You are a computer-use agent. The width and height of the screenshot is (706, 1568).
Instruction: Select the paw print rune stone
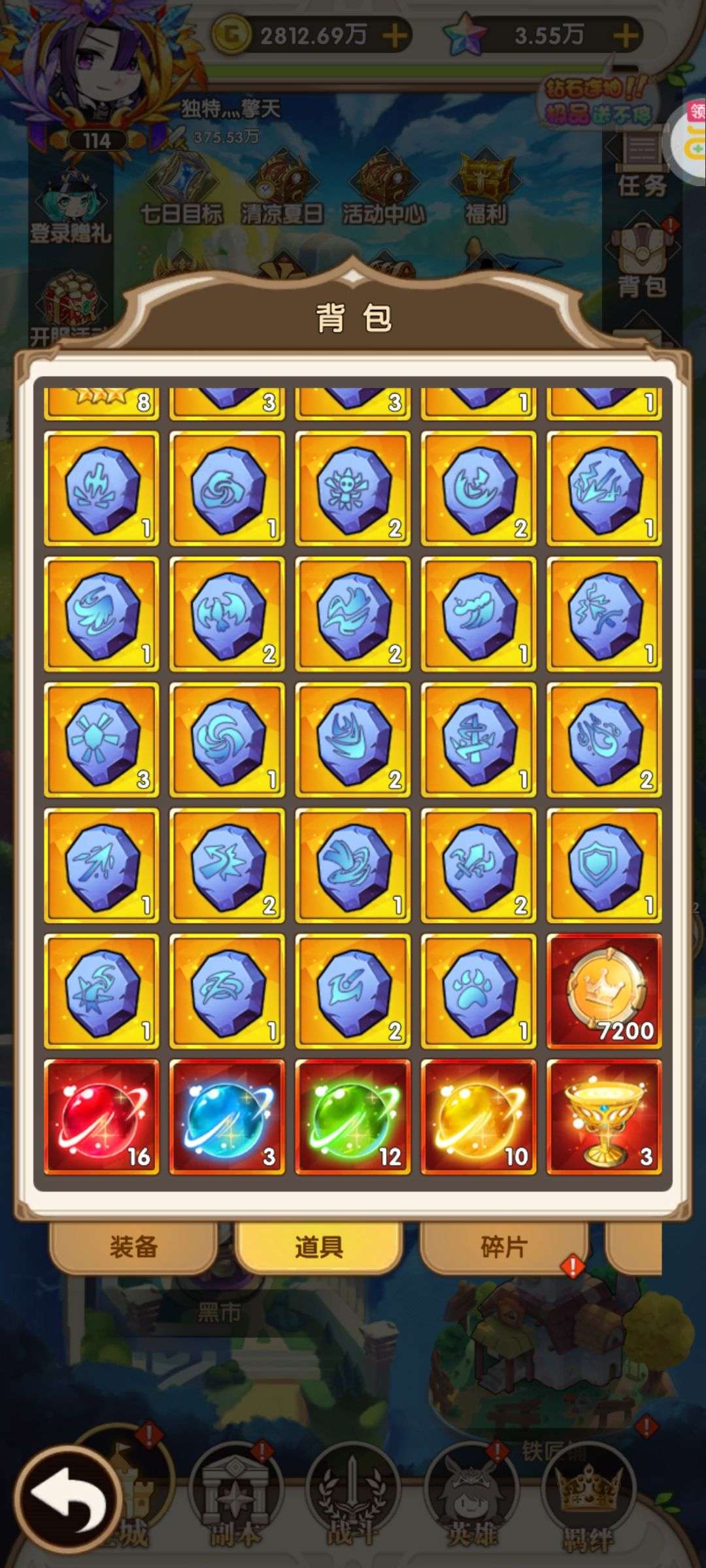(479, 991)
